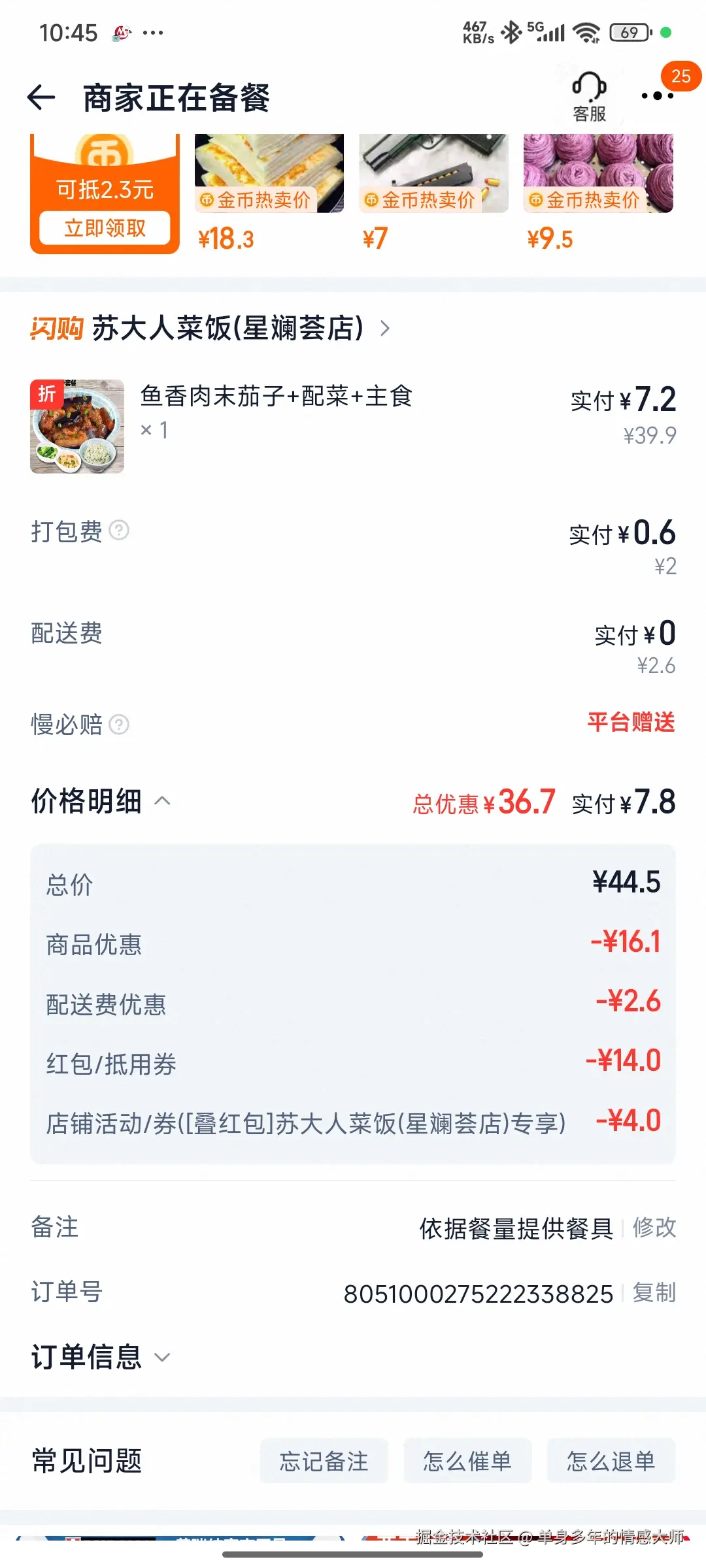Collapse the 价格明细 price detail section
Screen dimensions: 706x1568
(163, 800)
